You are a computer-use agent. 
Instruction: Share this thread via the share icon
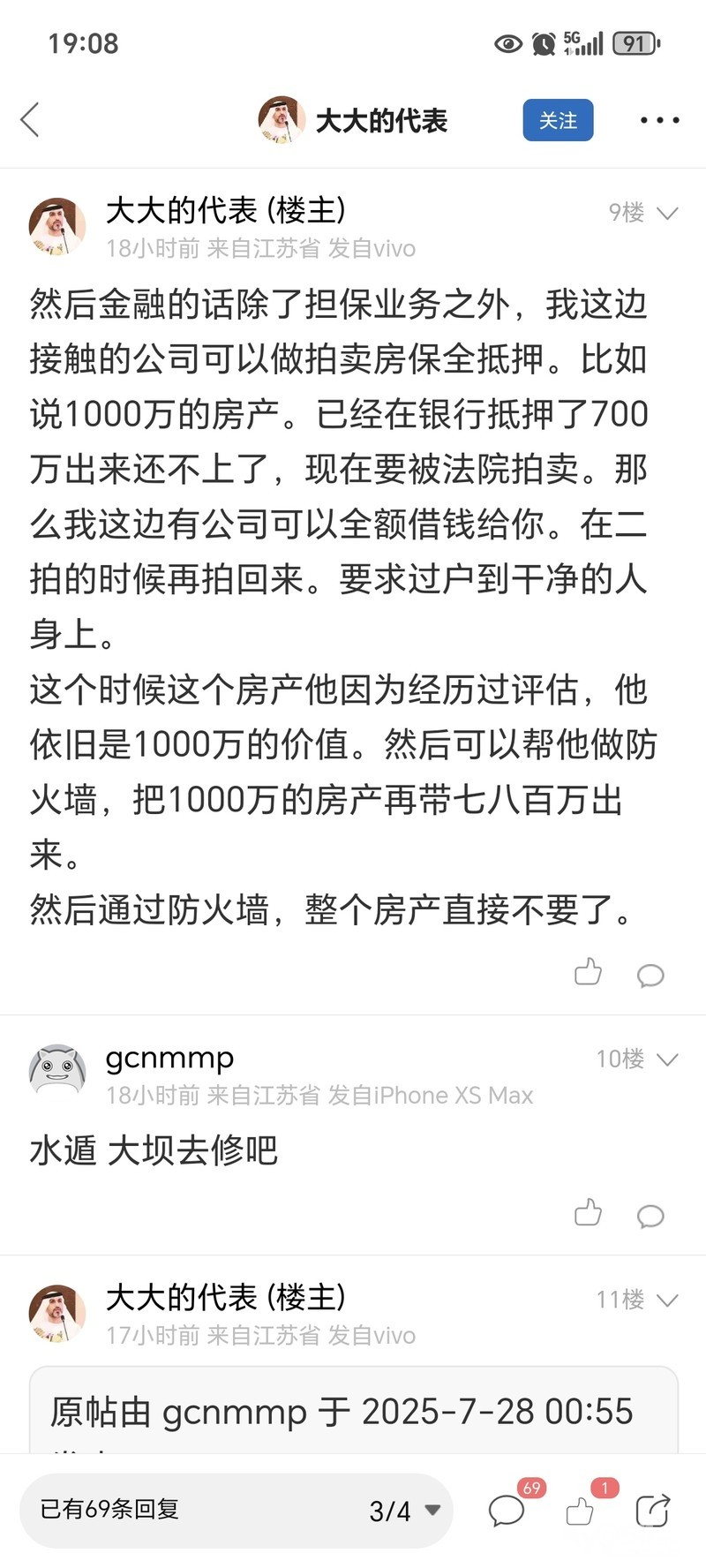[653, 1510]
